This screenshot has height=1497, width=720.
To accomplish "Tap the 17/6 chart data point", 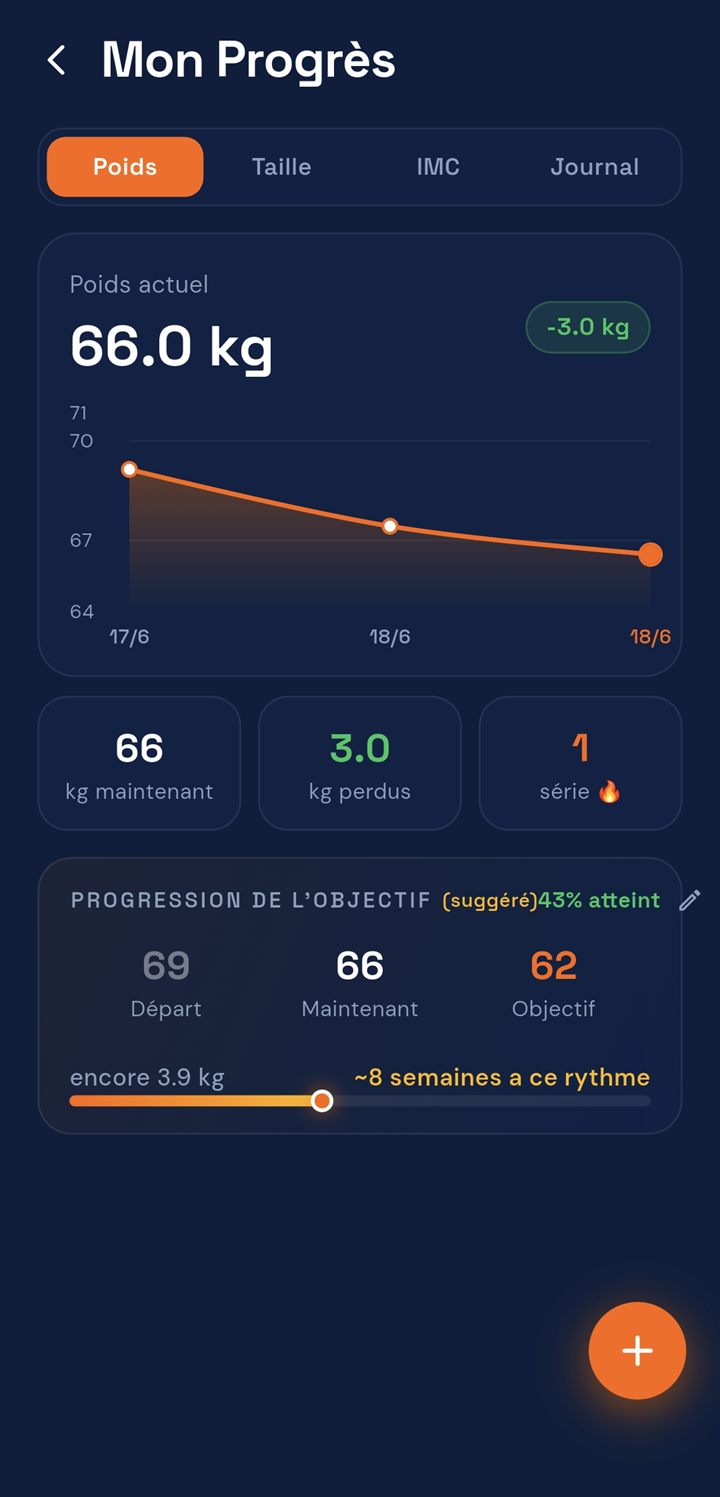I will pyautogui.click(x=129, y=469).
